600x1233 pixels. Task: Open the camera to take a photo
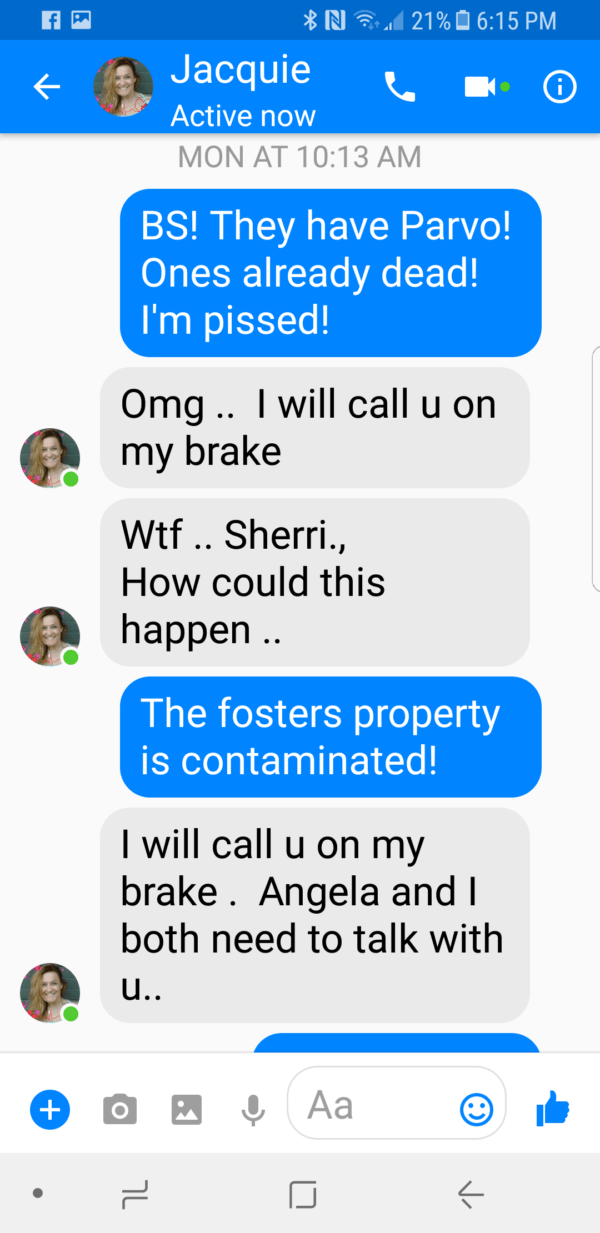point(119,1109)
